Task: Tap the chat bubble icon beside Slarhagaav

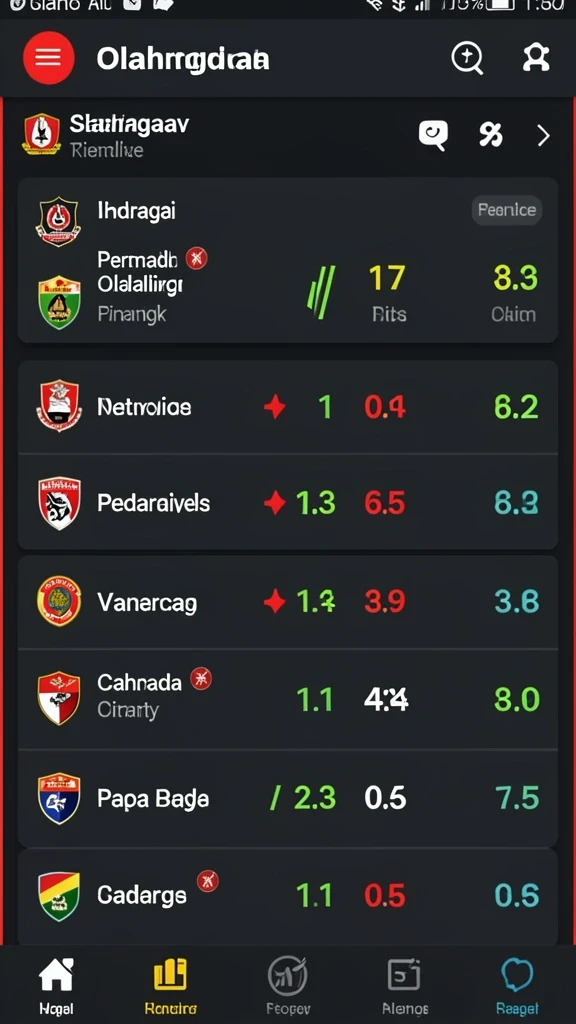Action: coord(433,135)
